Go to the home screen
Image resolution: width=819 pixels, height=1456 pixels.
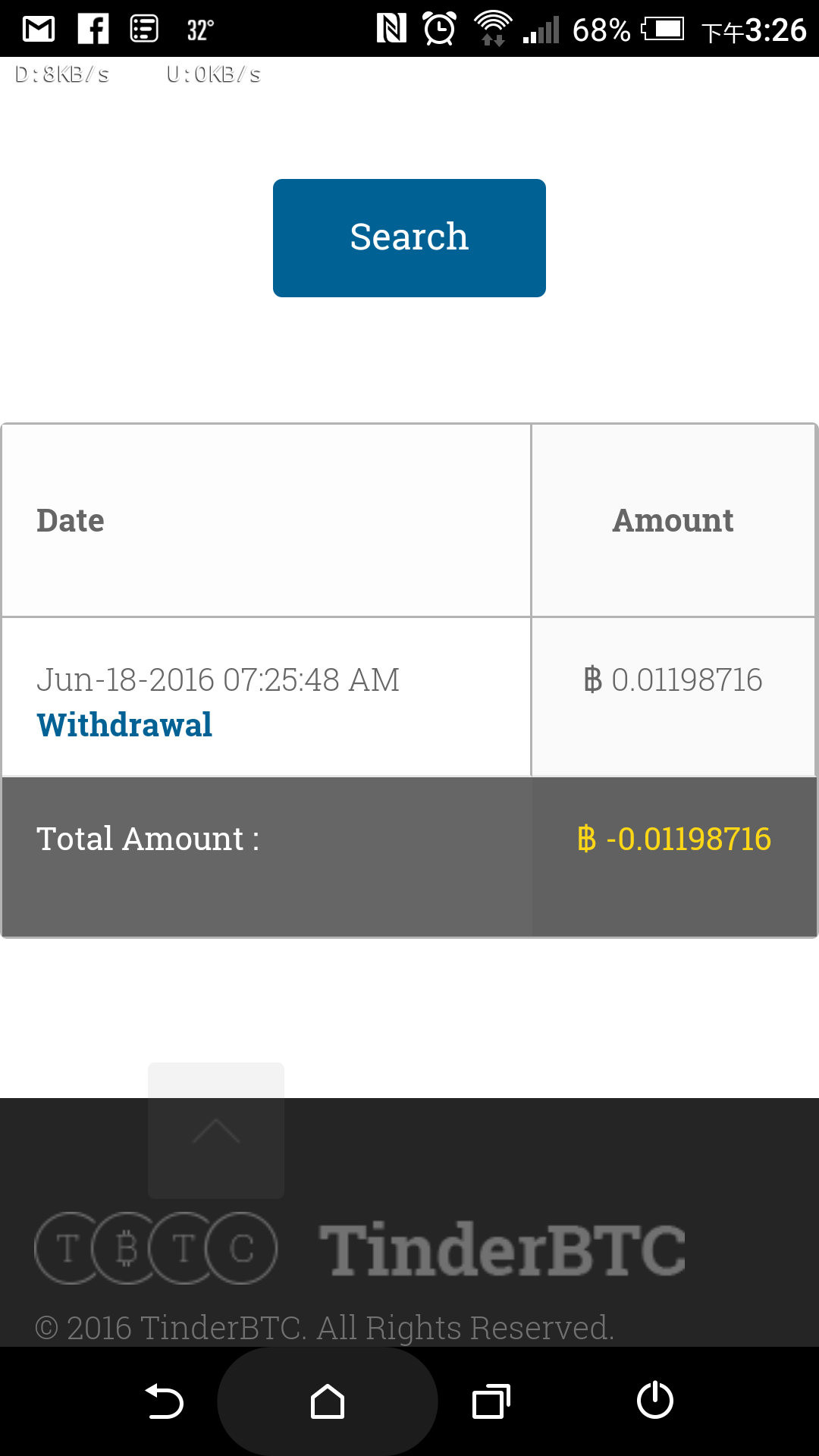[328, 1401]
